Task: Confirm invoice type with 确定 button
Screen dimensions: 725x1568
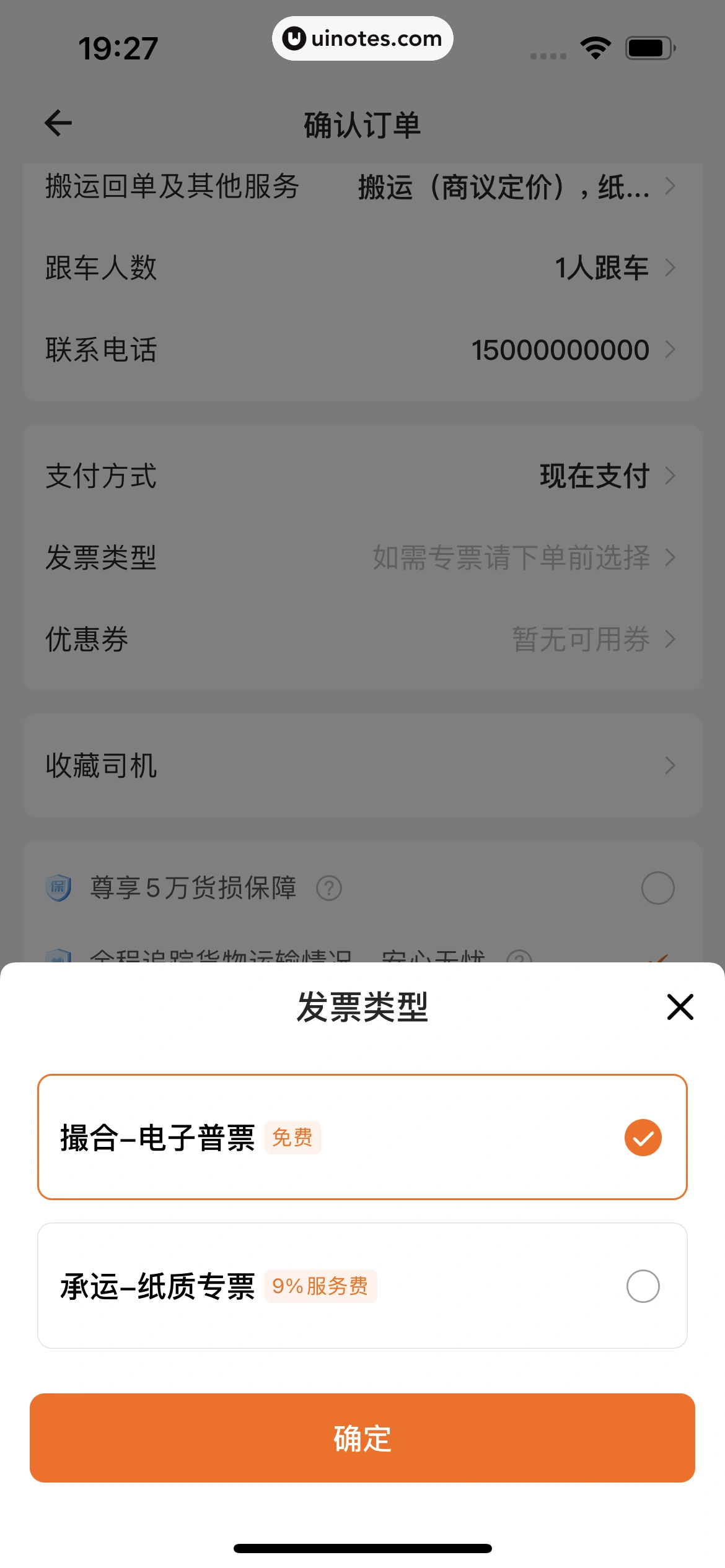Action: coord(362,1437)
